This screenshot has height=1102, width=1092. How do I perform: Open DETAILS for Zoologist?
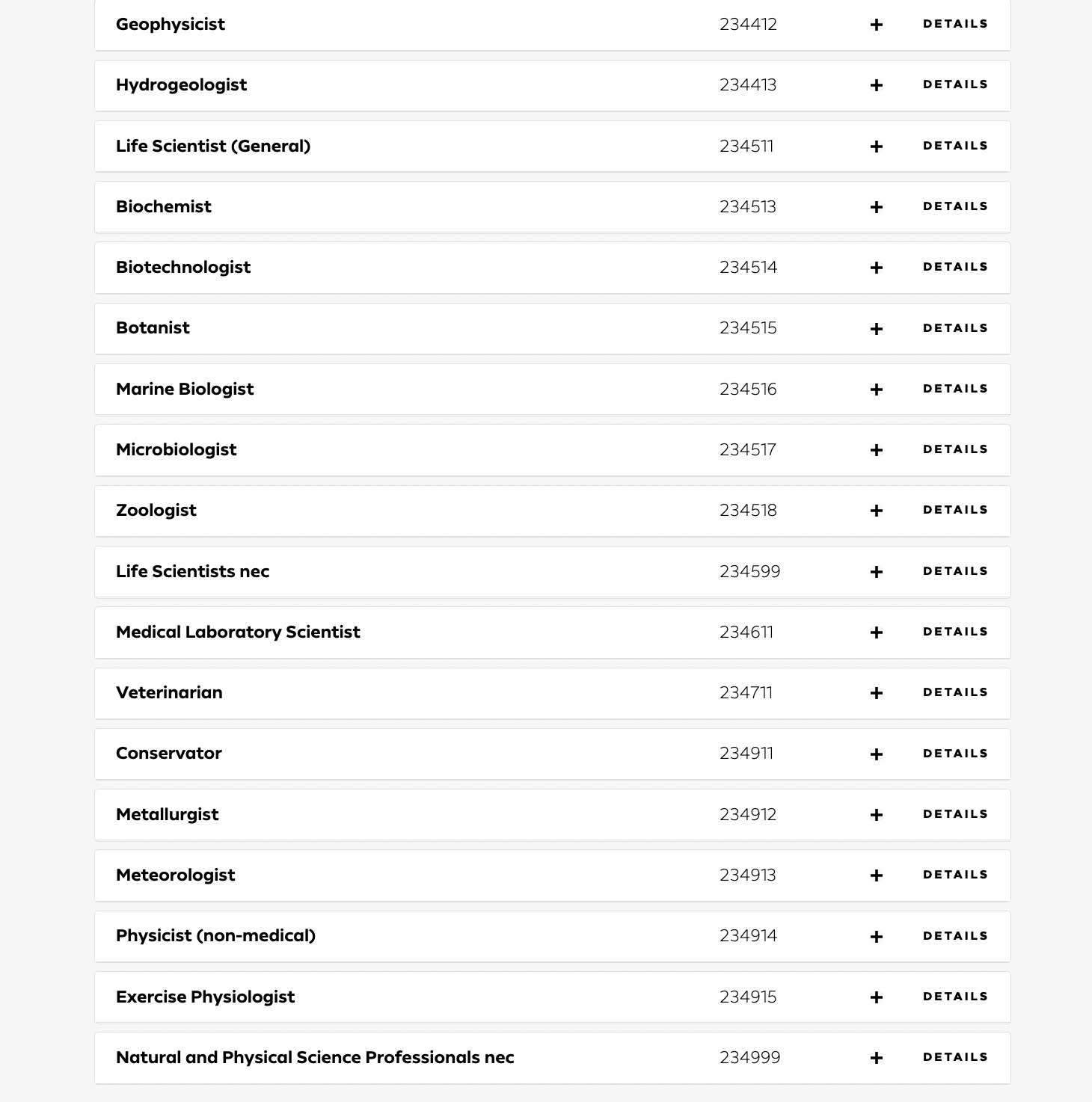pyautogui.click(x=955, y=510)
